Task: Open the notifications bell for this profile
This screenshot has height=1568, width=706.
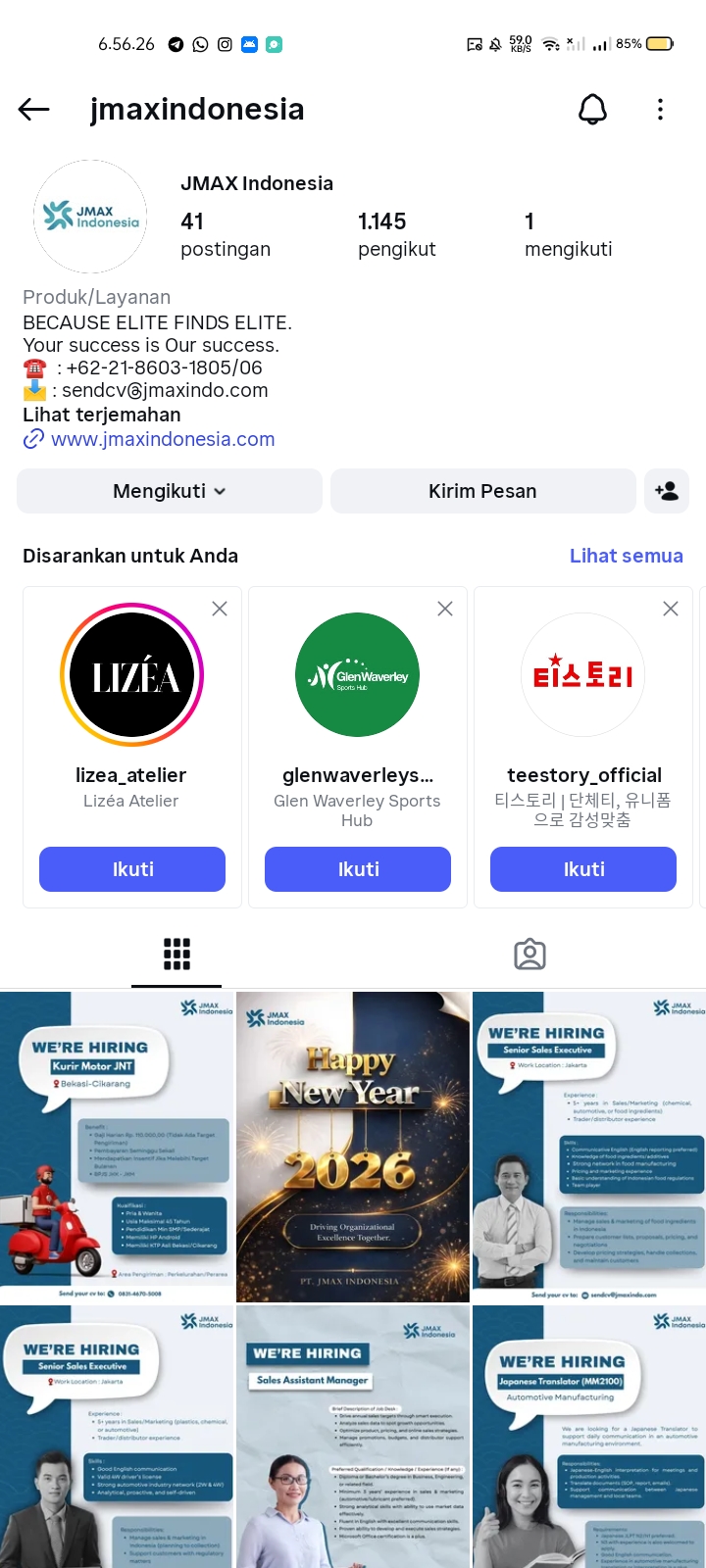Action: 592,110
